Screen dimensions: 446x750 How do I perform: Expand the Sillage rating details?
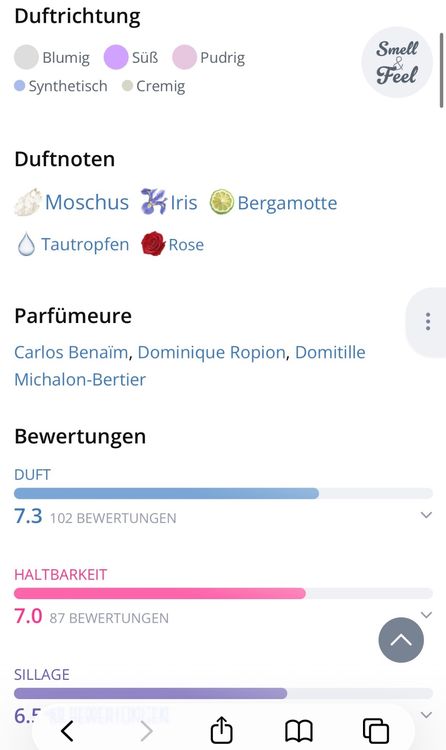coord(426,715)
